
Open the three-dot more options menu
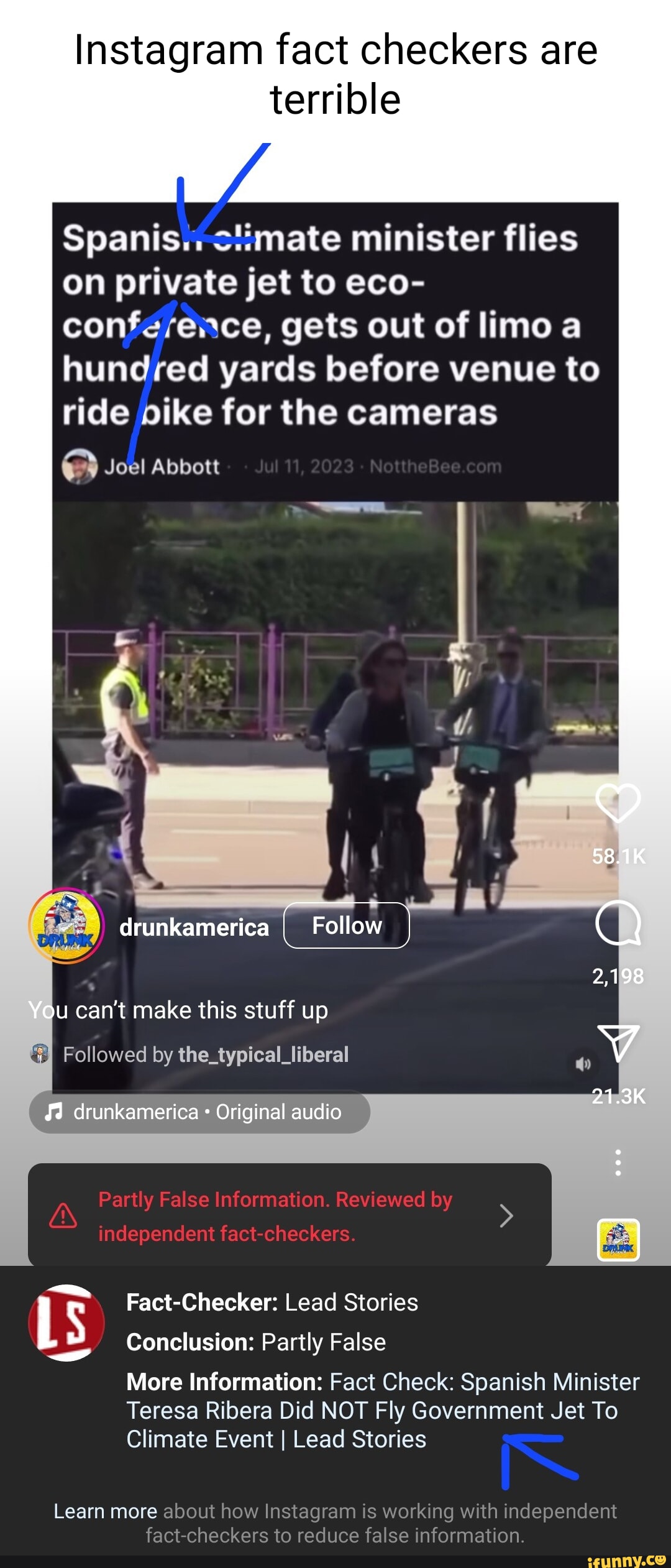click(x=618, y=1162)
